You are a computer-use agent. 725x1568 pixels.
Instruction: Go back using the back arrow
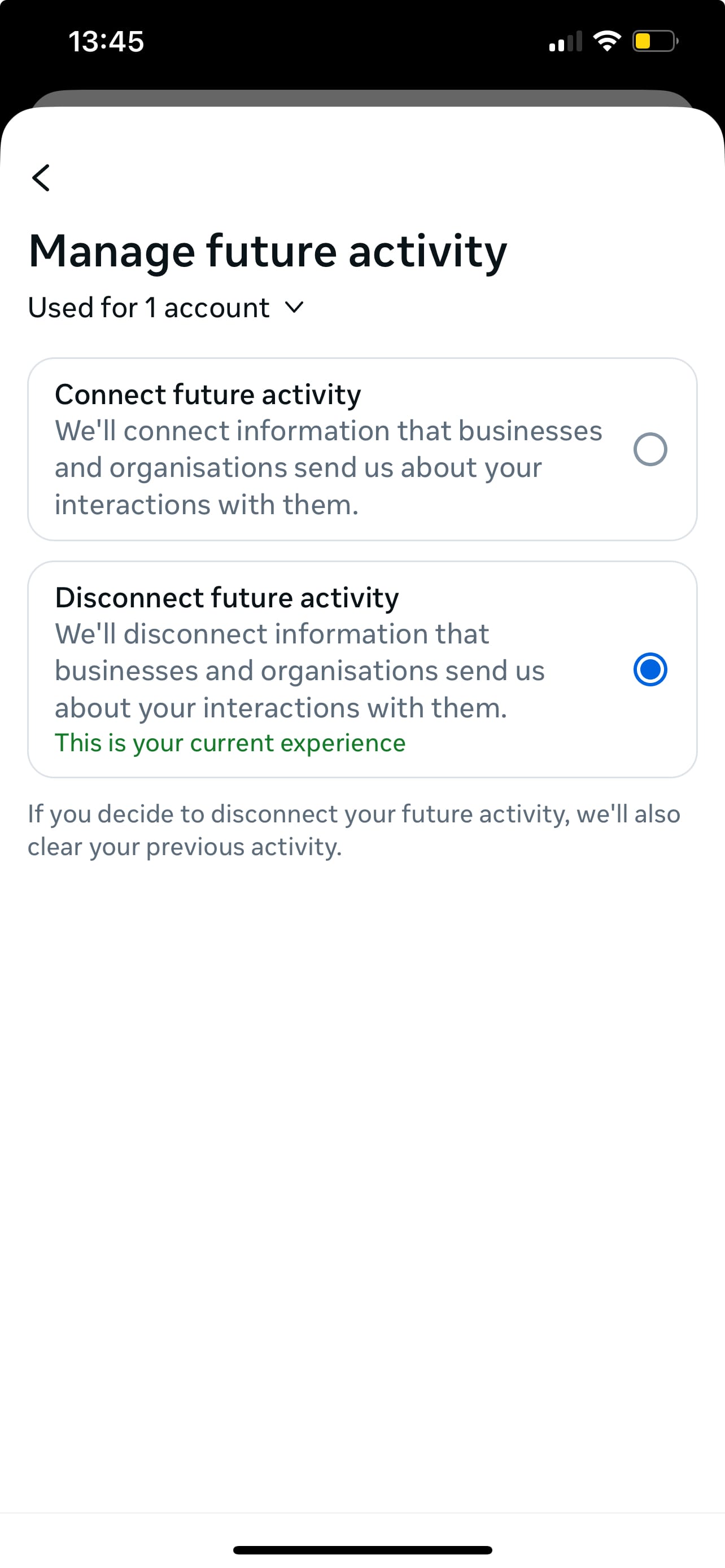coord(41,178)
